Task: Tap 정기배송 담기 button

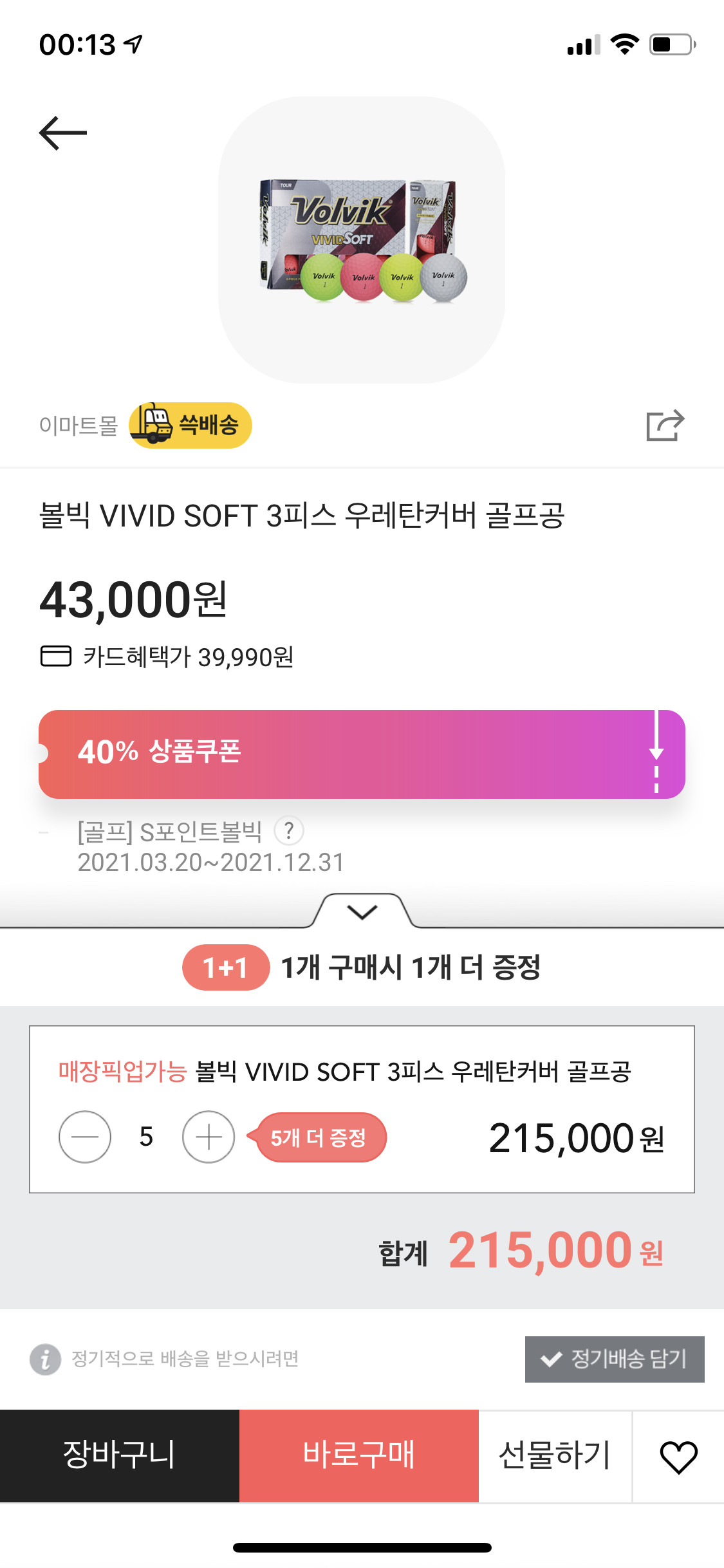Action: [614, 1359]
